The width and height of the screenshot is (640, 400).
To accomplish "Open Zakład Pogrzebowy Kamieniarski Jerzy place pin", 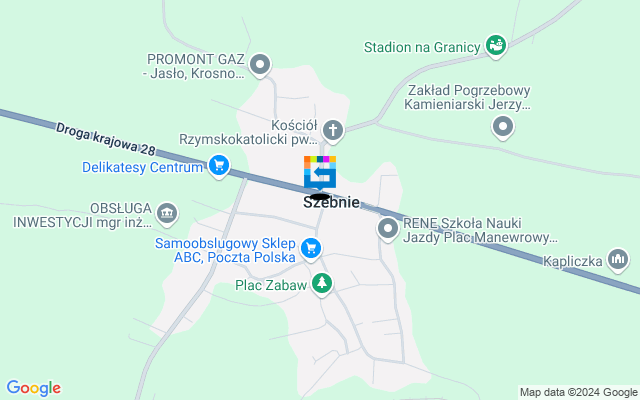I will (x=503, y=126).
